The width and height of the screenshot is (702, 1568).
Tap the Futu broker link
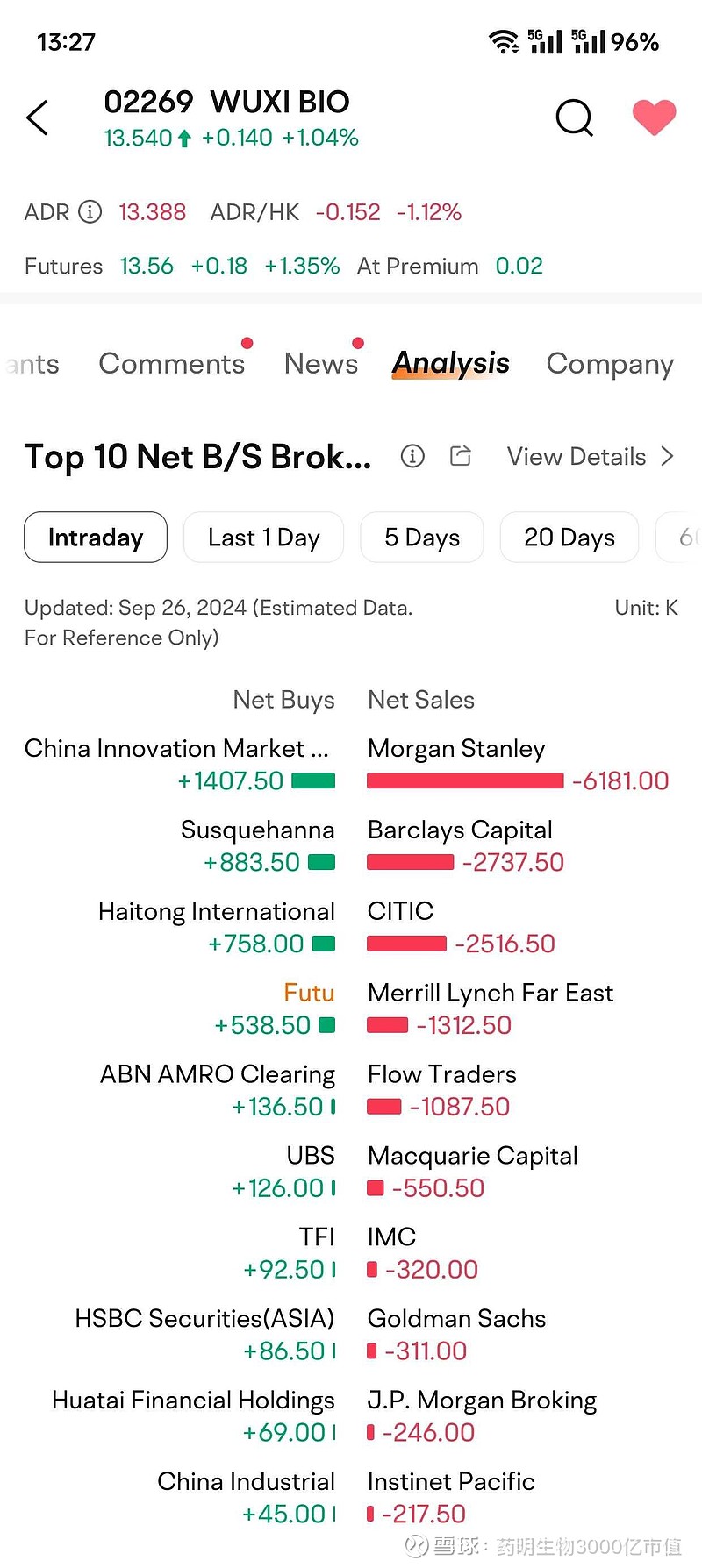(x=308, y=992)
